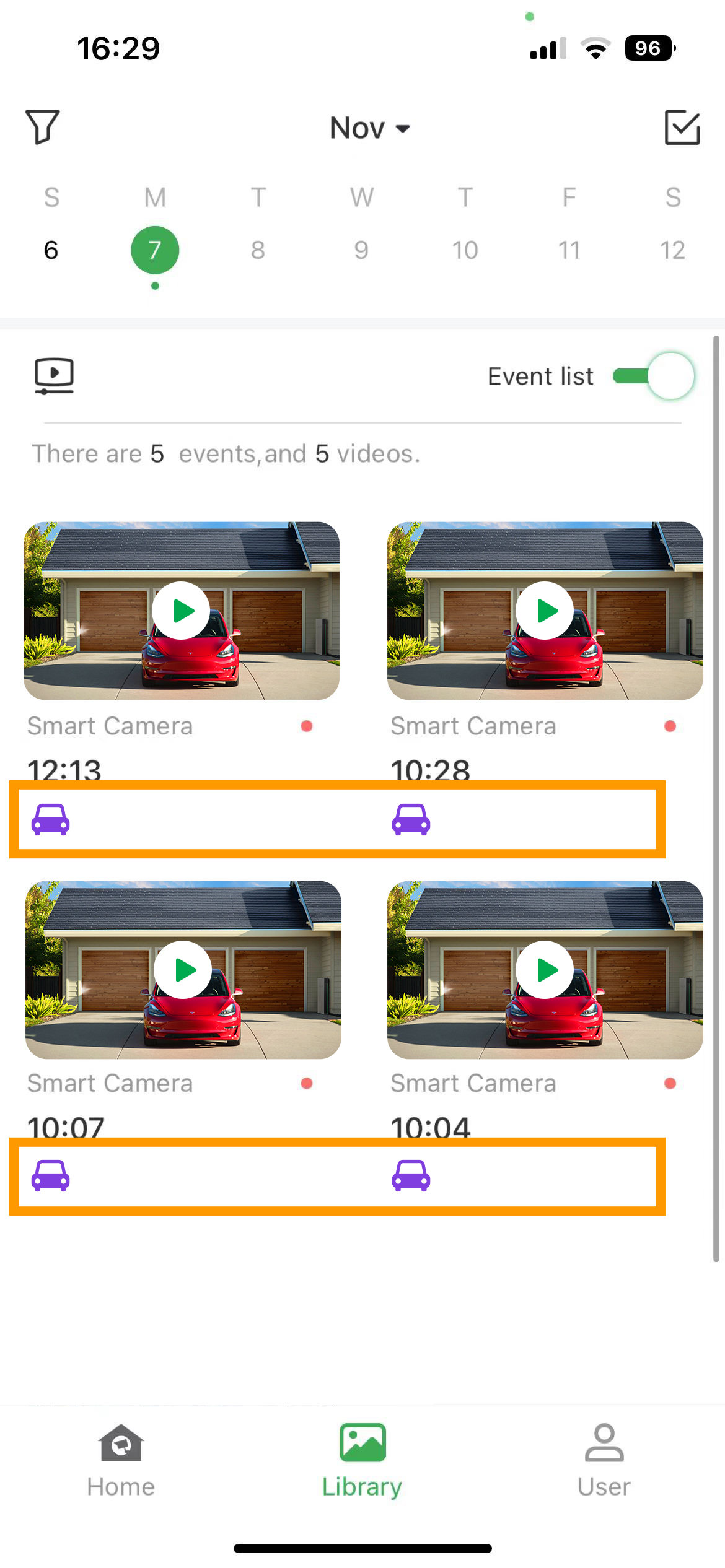Open the playback screen icon
This screenshot has width=725, height=1568.
tap(54, 375)
